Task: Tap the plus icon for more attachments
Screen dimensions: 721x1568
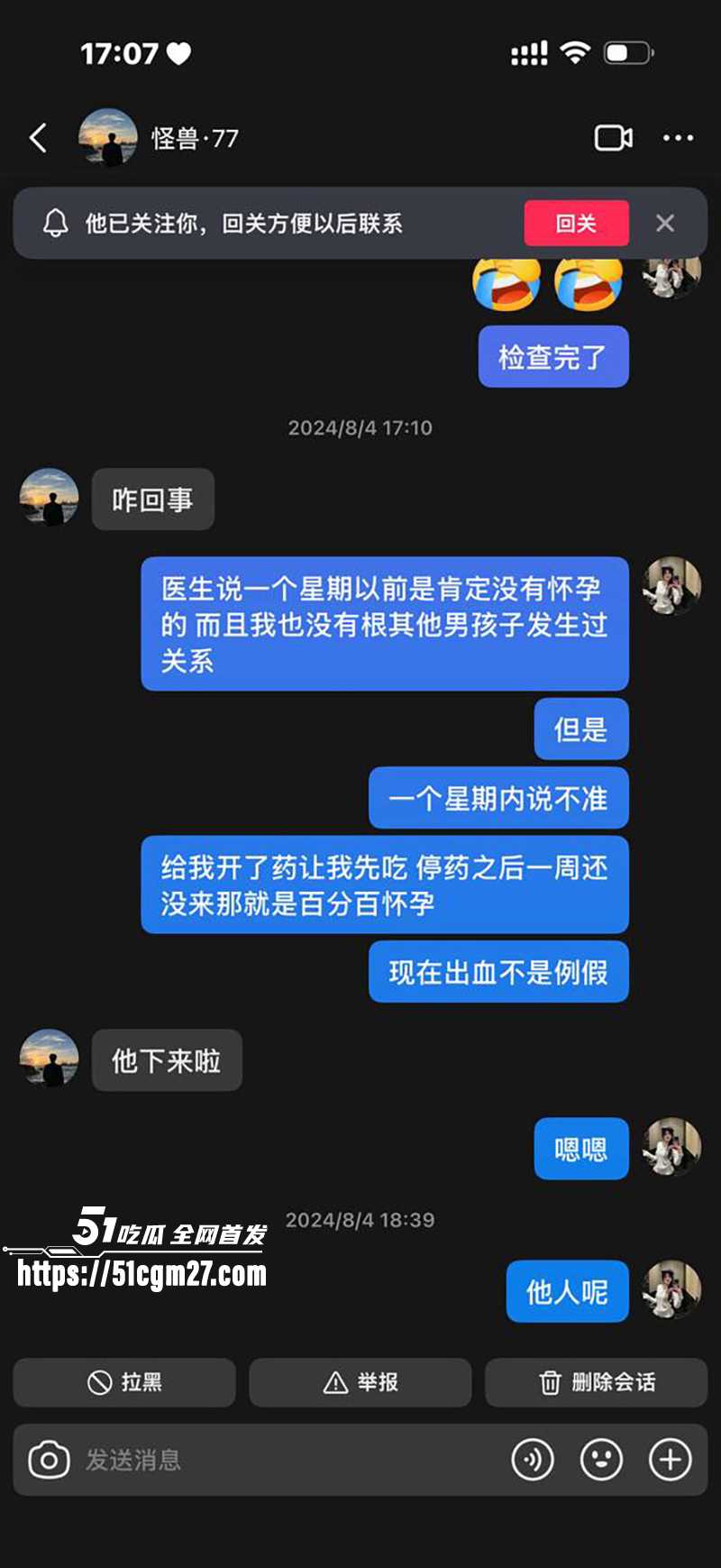Action: click(669, 1461)
